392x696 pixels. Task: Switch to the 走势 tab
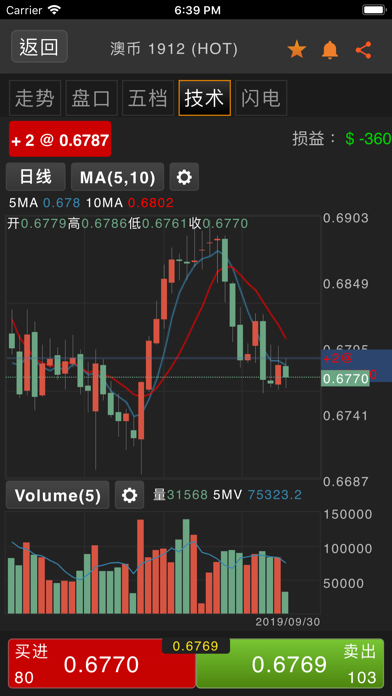pyautogui.click(x=35, y=98)
